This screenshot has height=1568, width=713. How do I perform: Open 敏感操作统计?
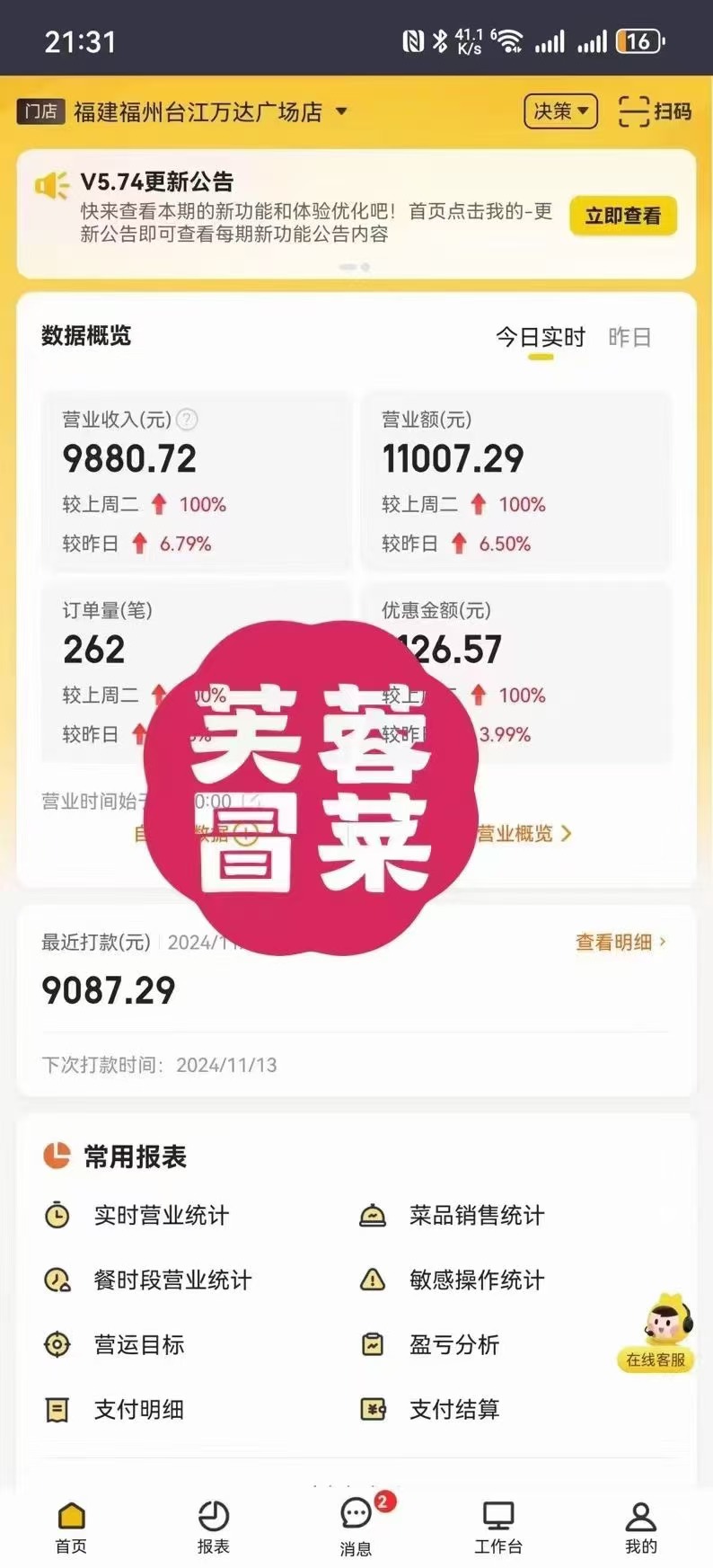[x=476, y=1280]
